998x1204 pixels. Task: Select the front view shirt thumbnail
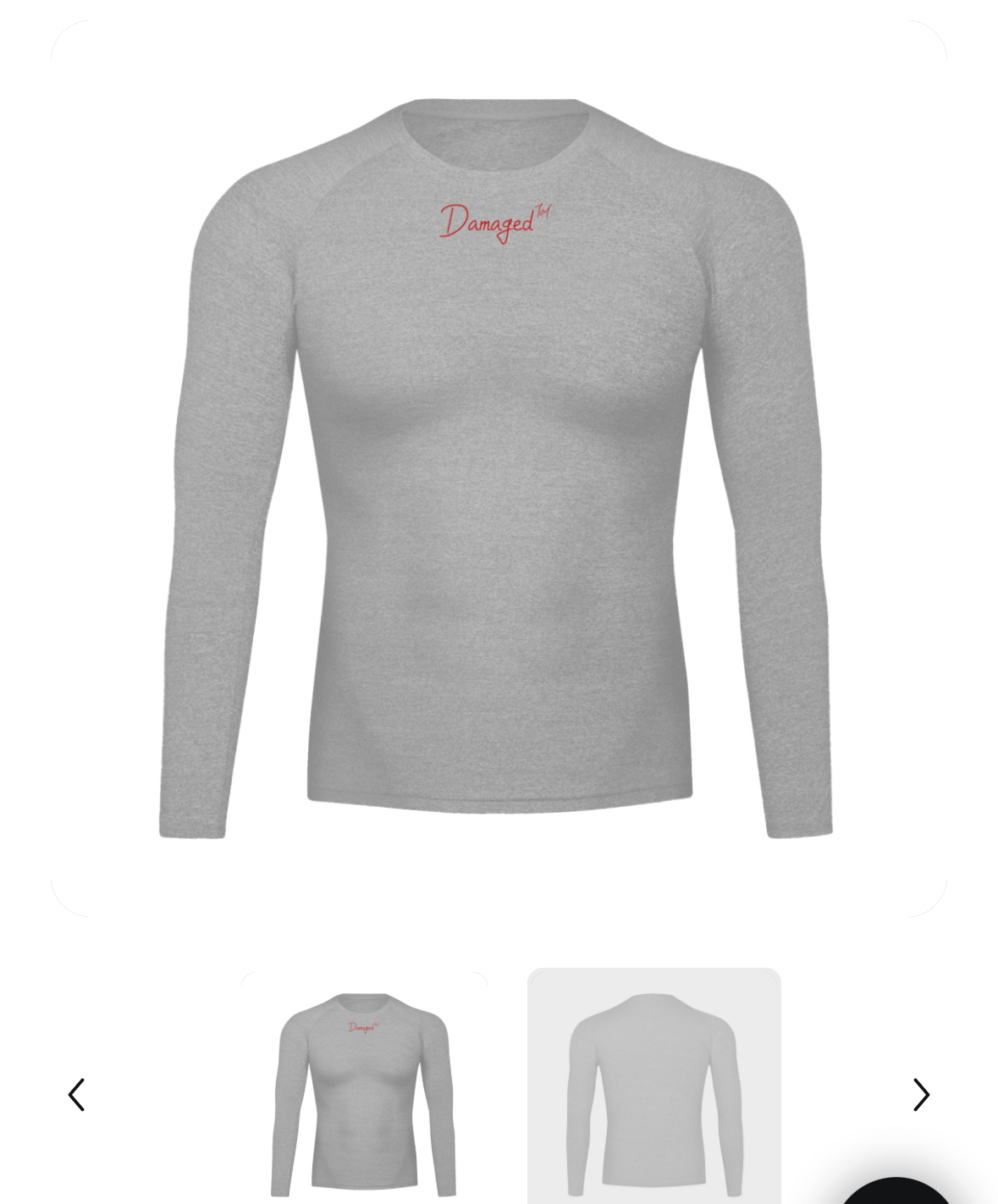[364, 1092]
